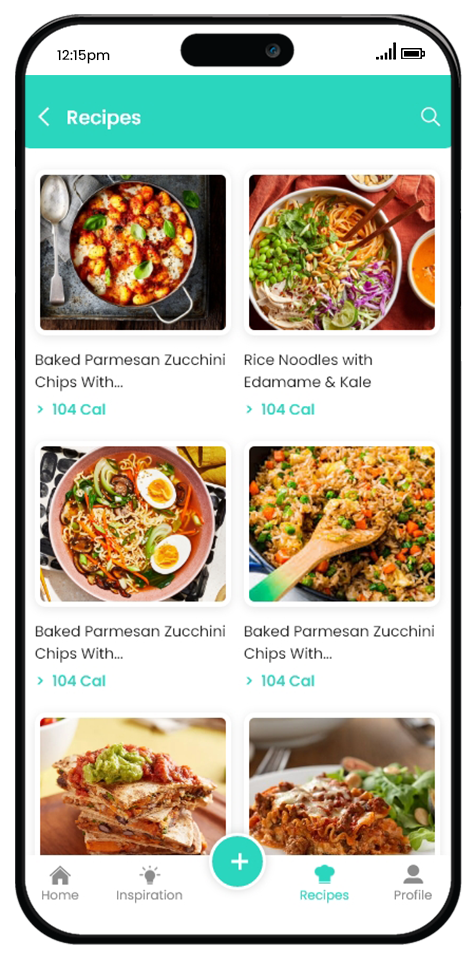
Task: Open recipe search via magnifier icon
Action: coord(430,117)
